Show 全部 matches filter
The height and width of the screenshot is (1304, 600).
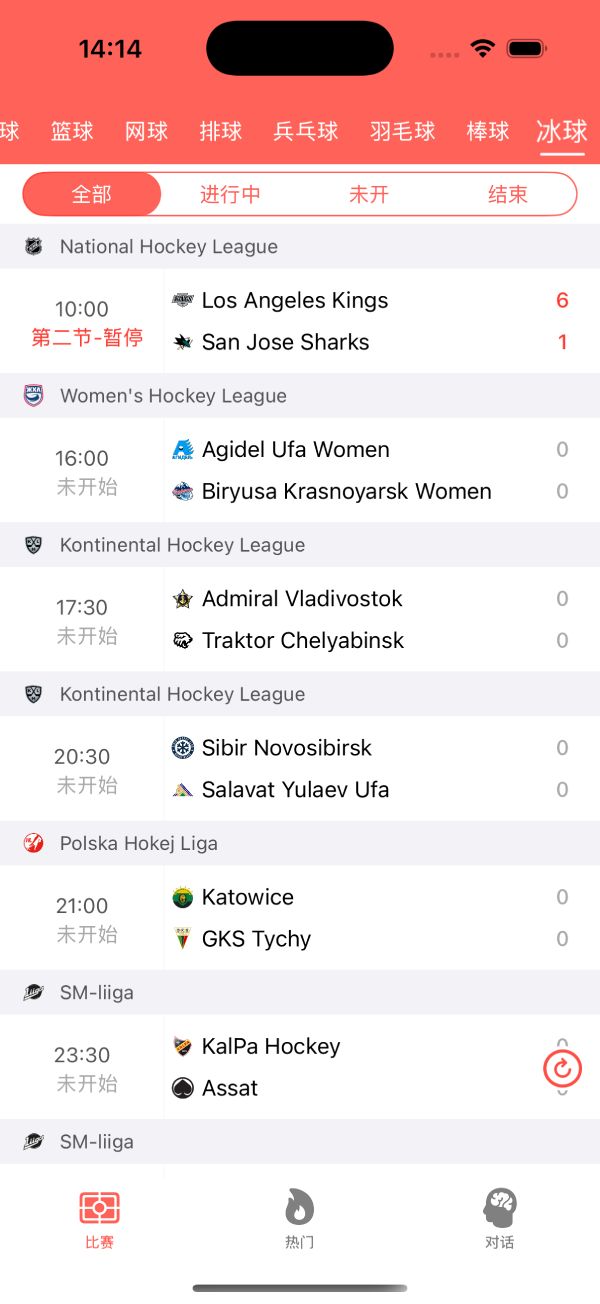(x=92, y=194)
